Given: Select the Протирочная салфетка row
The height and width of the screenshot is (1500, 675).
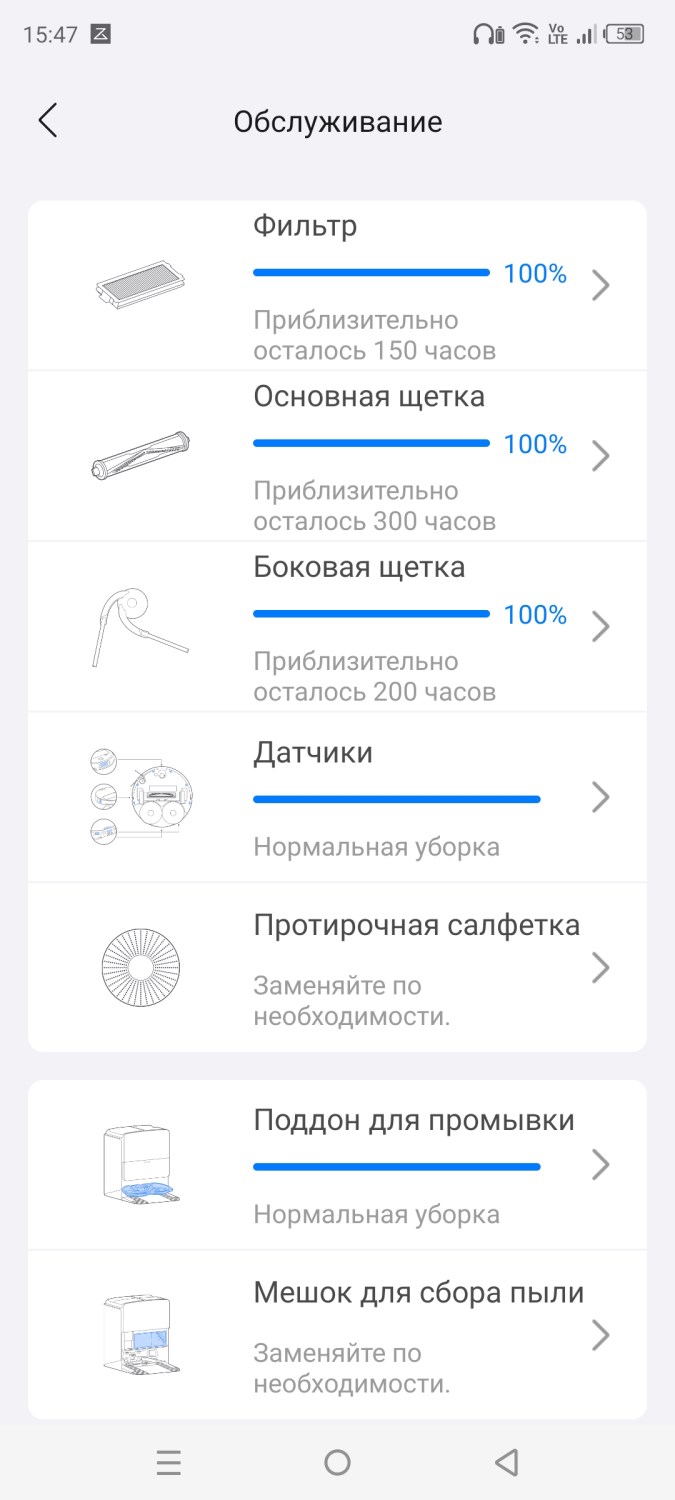Looking at the screenshot, I should point(337,967).
